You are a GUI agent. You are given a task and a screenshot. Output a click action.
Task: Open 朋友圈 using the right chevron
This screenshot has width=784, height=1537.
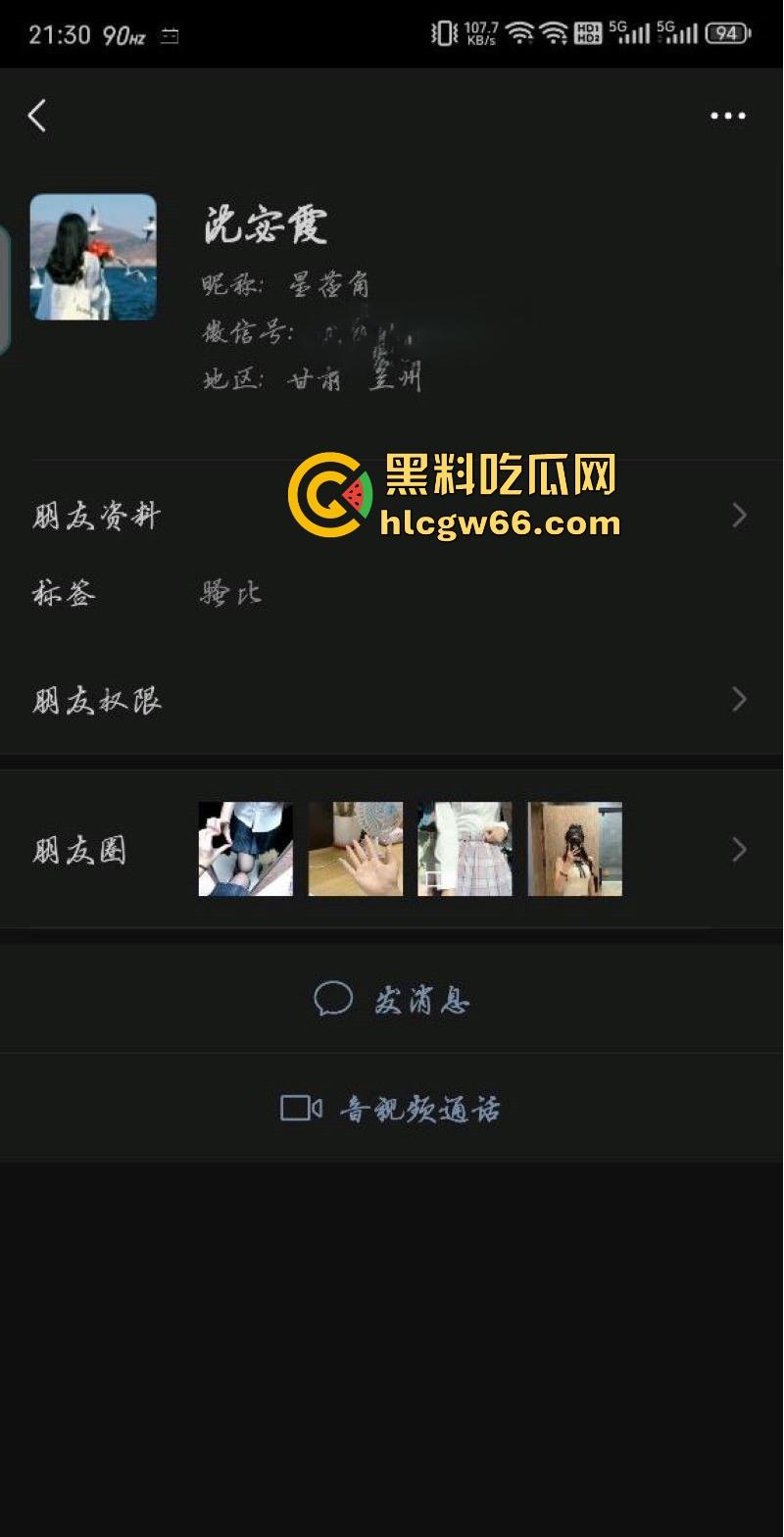pos(739,849)
